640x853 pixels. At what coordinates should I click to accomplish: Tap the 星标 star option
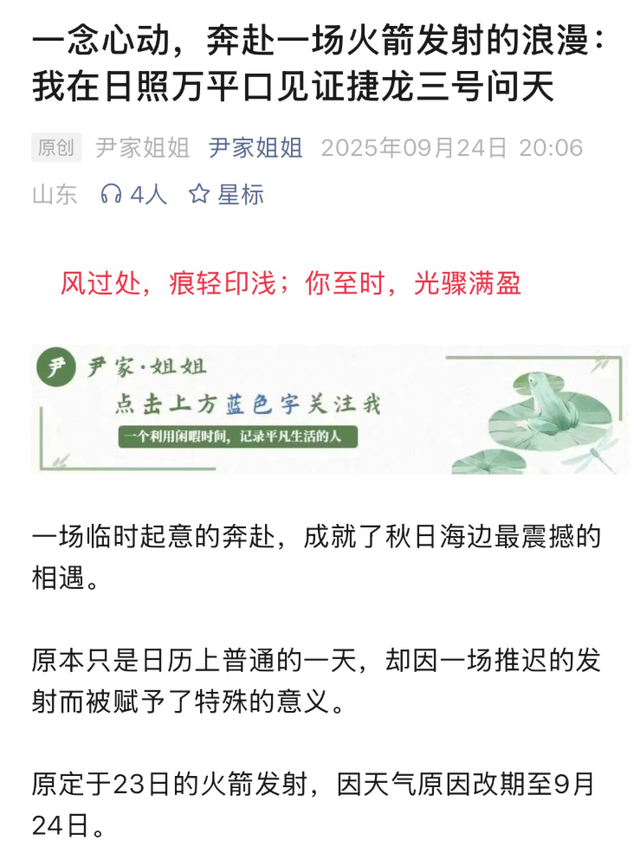click(x=227, y=194)
